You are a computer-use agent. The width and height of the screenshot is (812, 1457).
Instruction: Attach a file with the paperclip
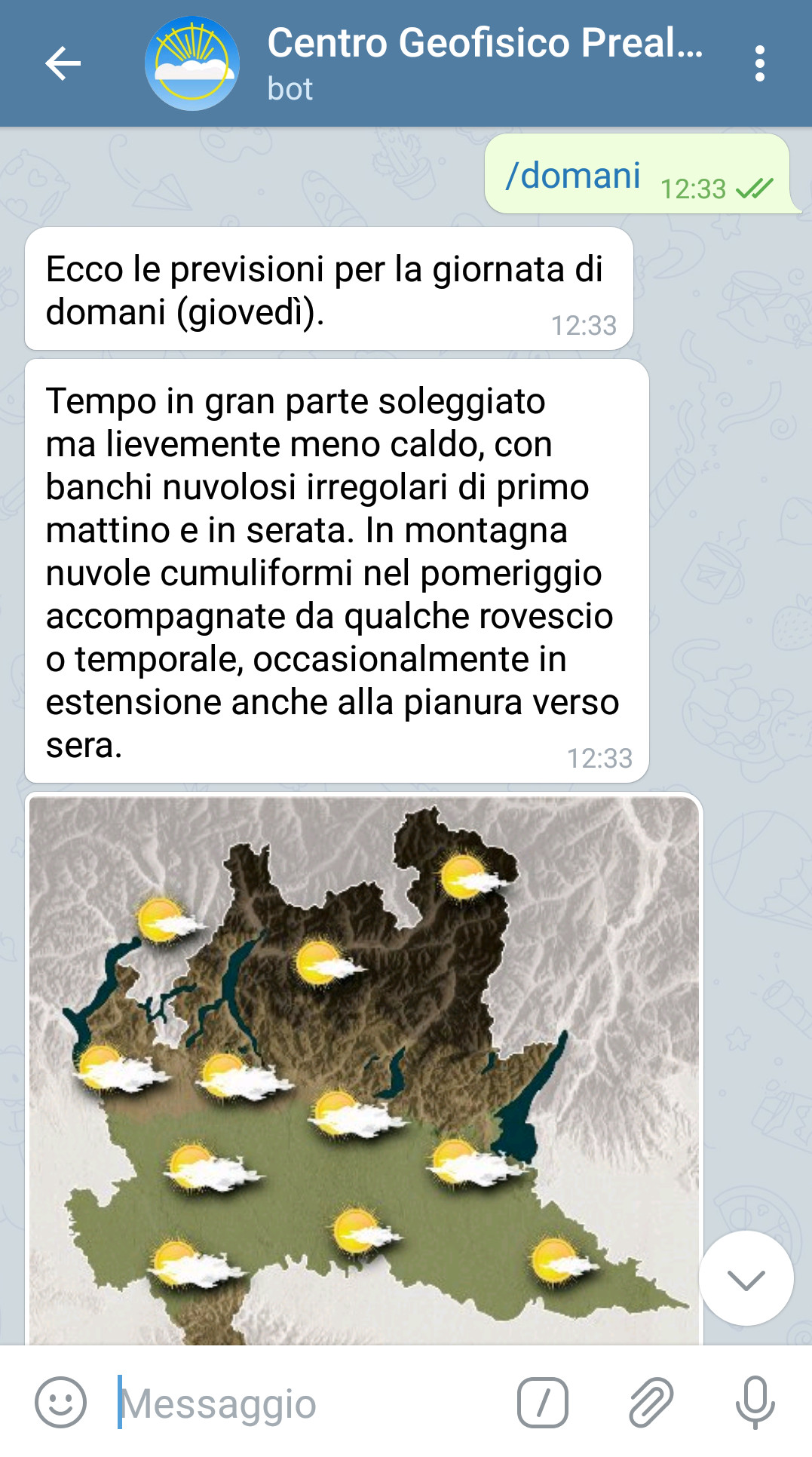coord(651,1402)
